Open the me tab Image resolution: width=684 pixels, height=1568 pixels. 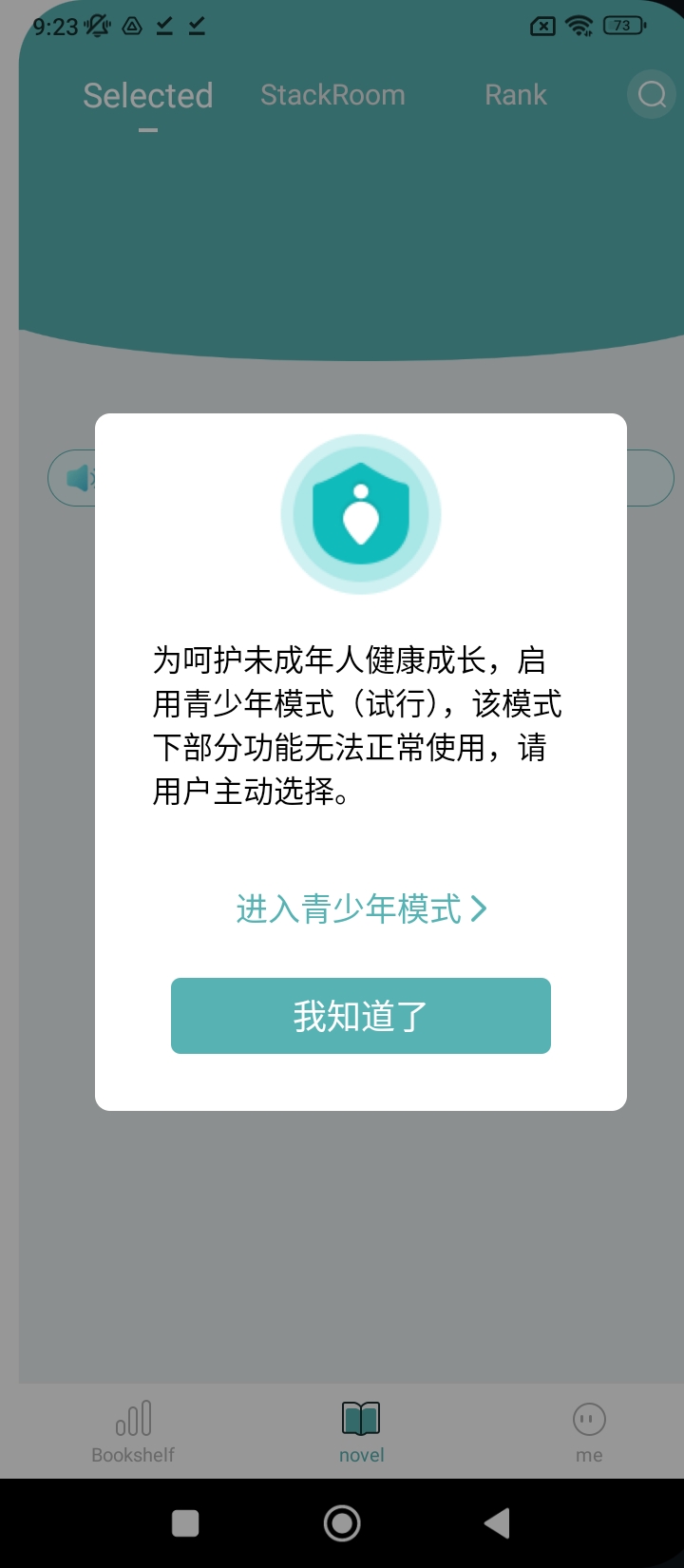[x=589, y=1431]
